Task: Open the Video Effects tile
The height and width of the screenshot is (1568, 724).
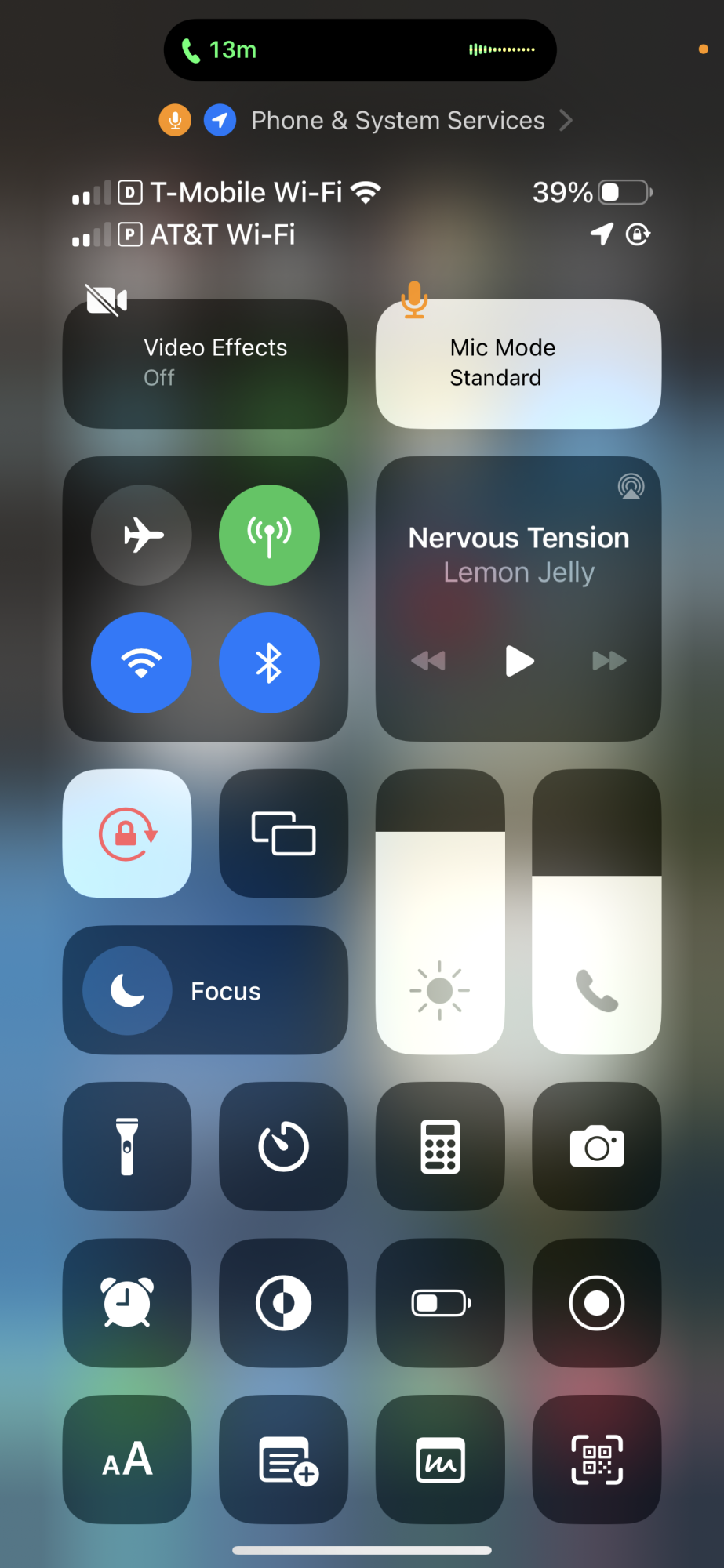Action: coord(206,364)
